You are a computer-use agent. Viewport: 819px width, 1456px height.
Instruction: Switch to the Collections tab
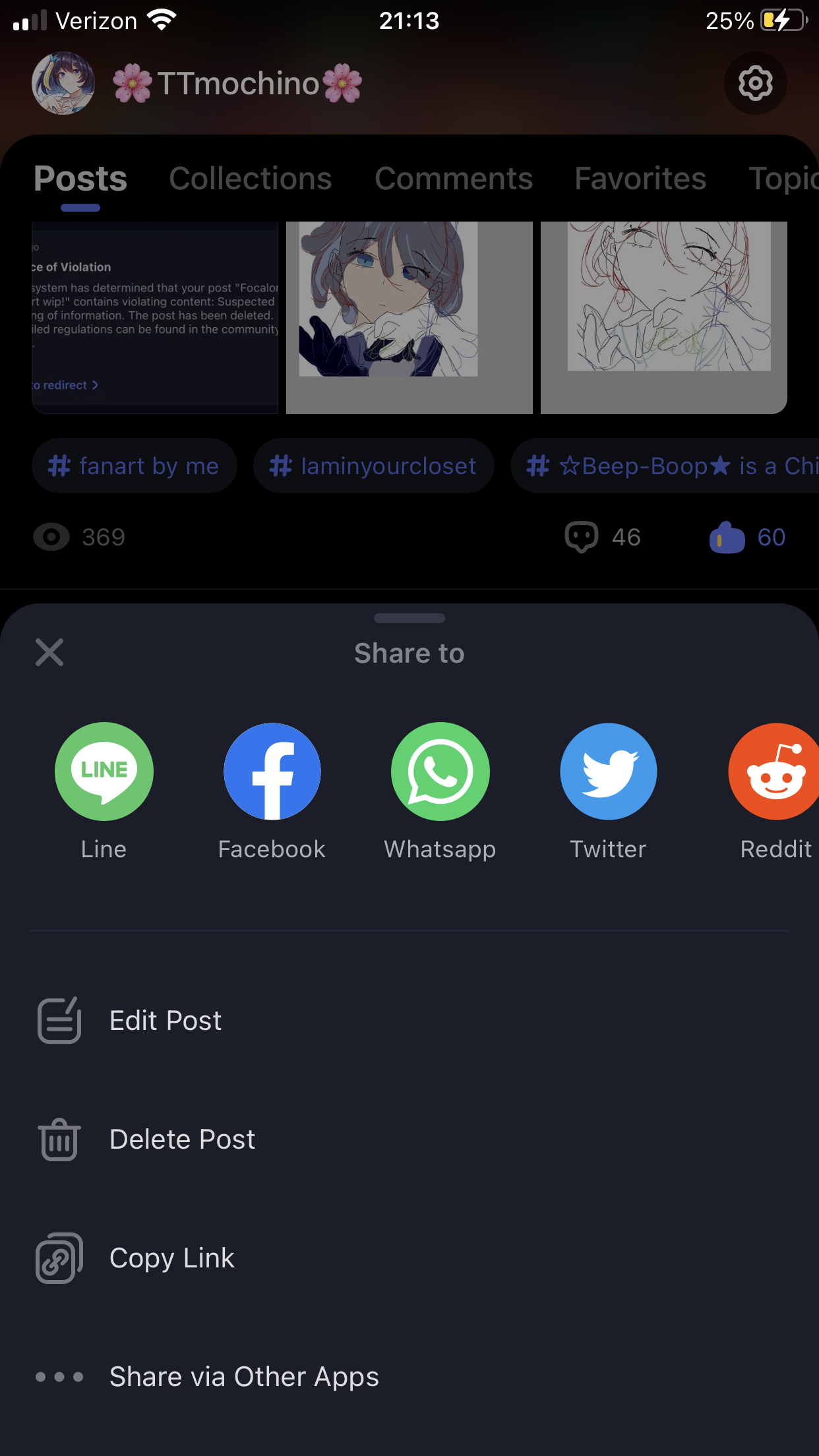[x=251, y=179]
